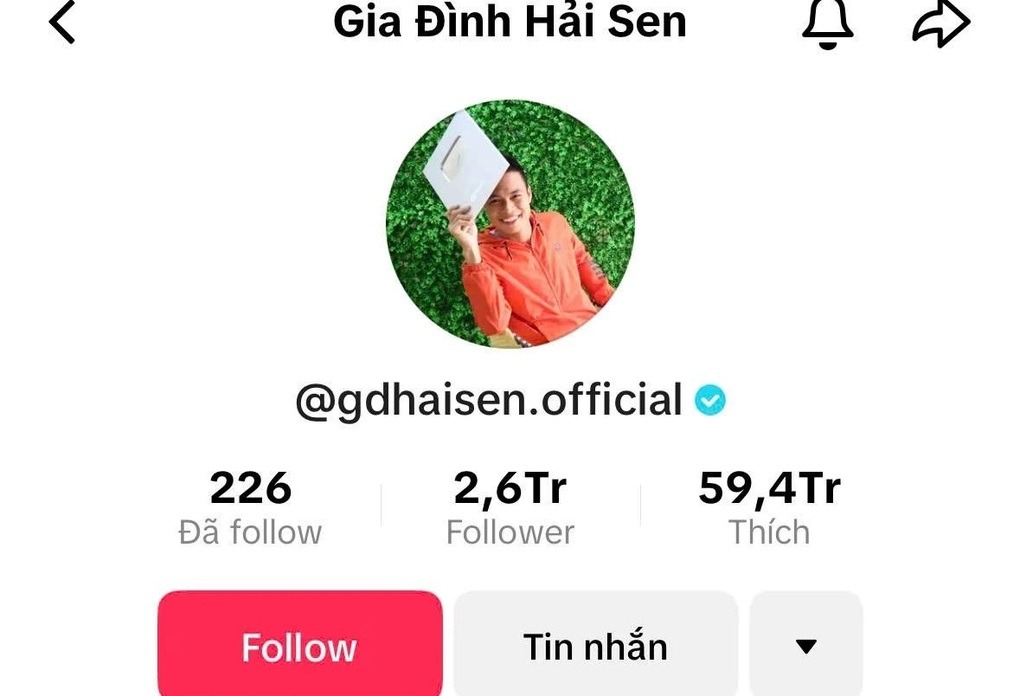Follow the gdhaisen.official account
This screenshot has height=696, width=1020.
coord(299,647)
